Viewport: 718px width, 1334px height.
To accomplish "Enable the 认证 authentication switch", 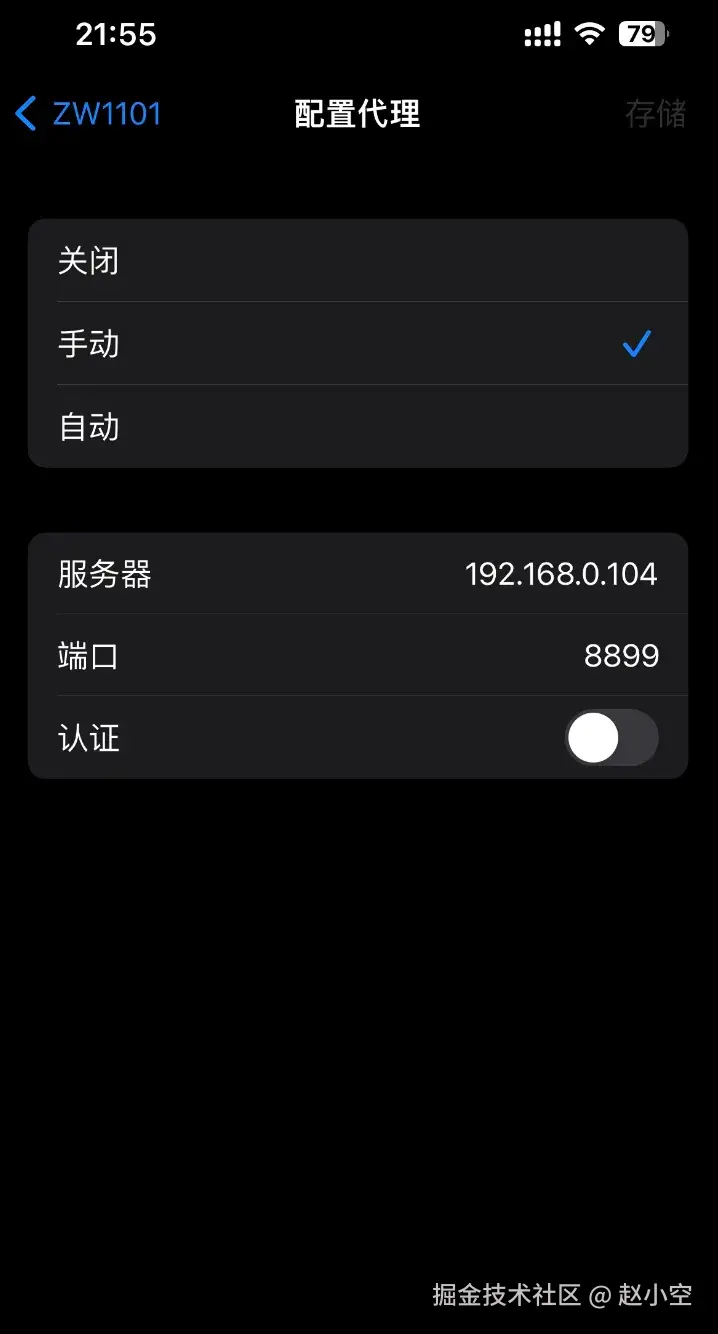I will (x=611, y=738).
